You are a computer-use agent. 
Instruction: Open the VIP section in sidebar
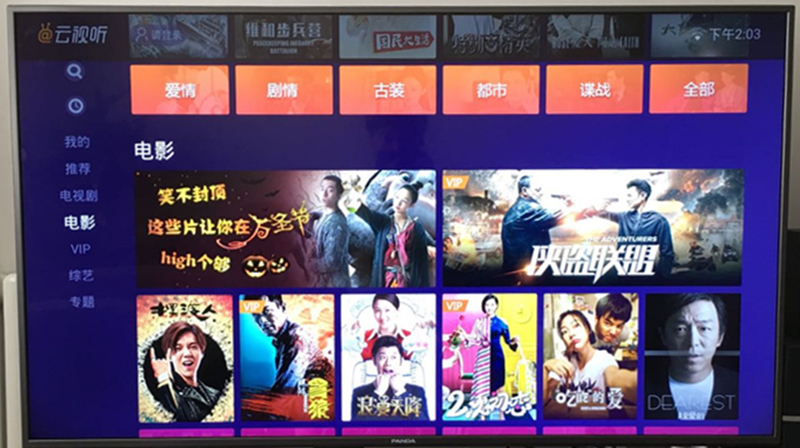point(80,248)
